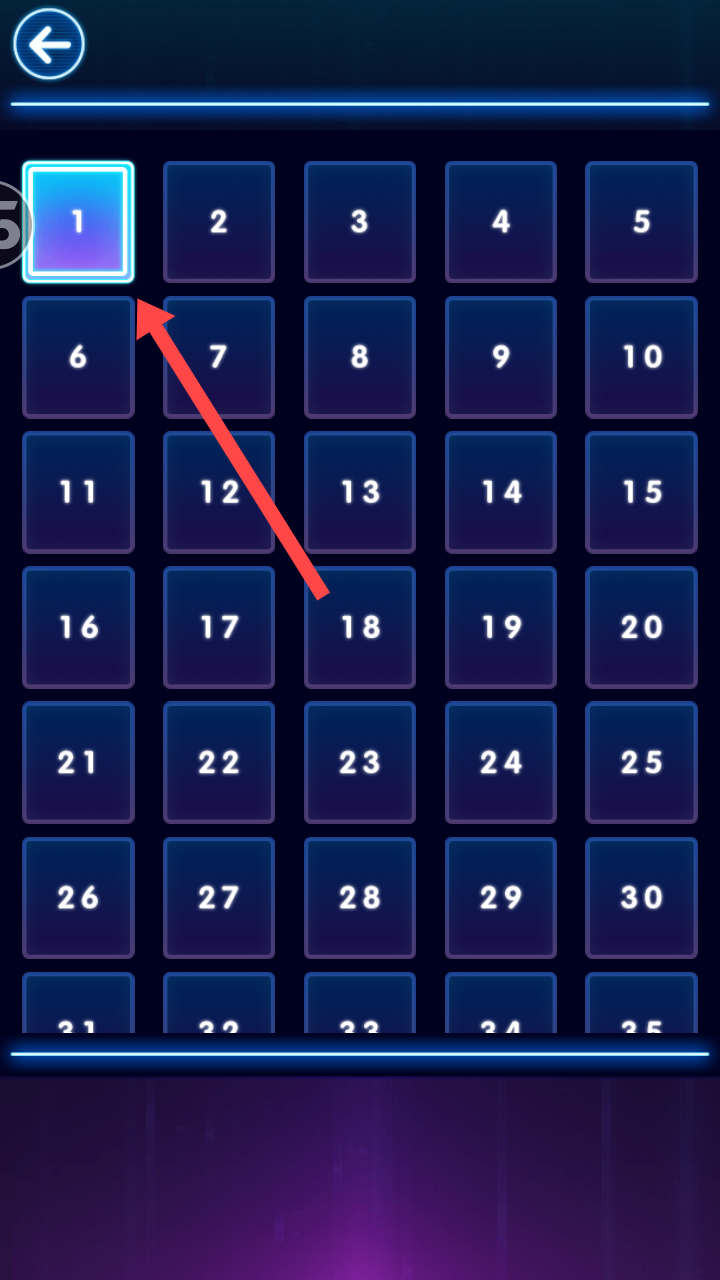The height and width of the screenshot is (1280, 720).
Task: Select level 15
Action: point(641,492)
